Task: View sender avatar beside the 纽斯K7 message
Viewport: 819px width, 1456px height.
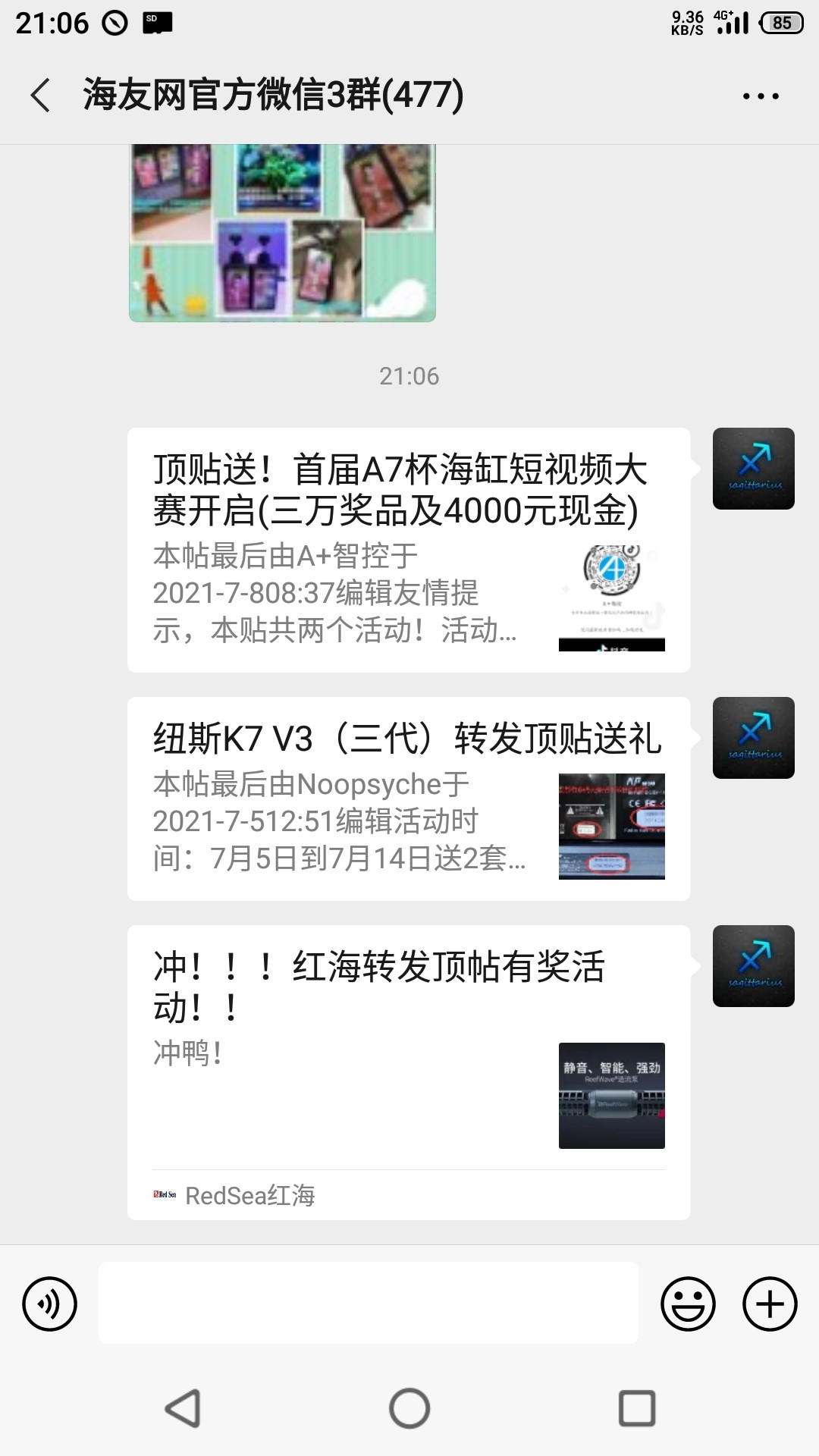Action: (x=753, y=738)
